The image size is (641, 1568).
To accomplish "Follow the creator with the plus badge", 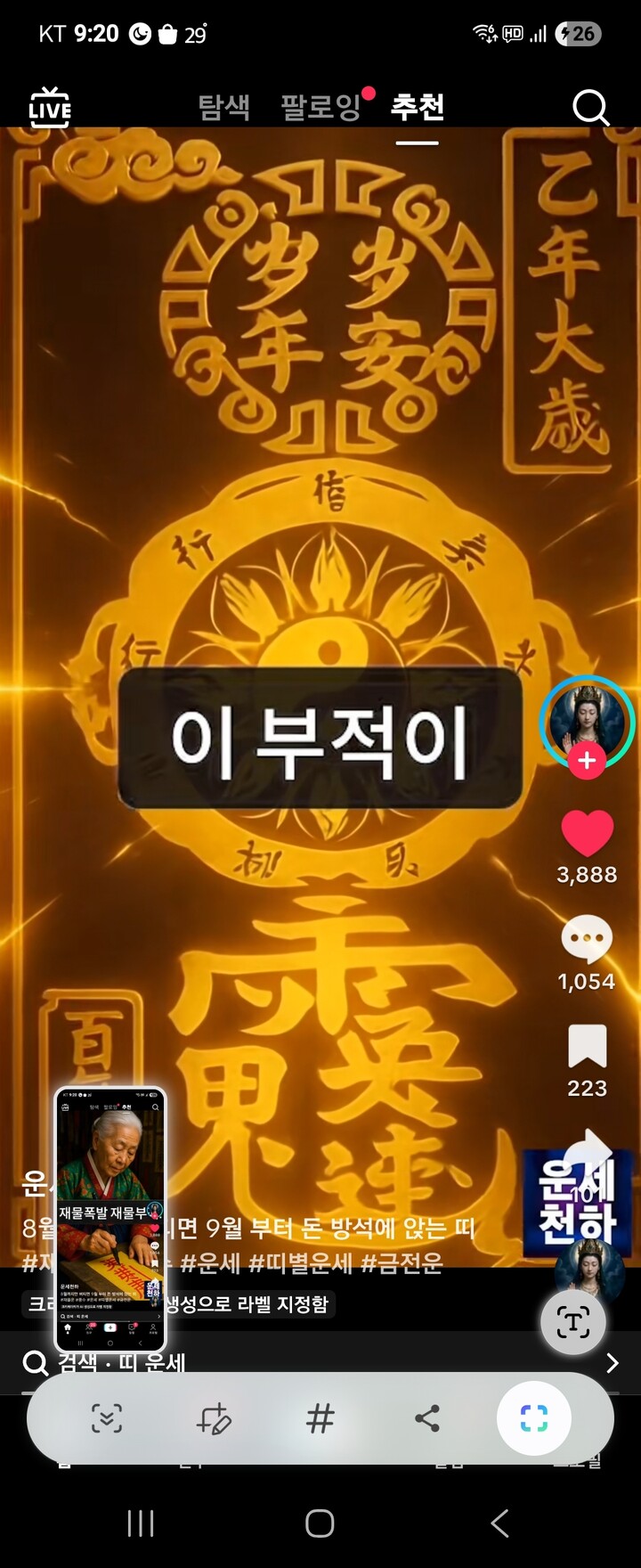I will pos(586,760).
